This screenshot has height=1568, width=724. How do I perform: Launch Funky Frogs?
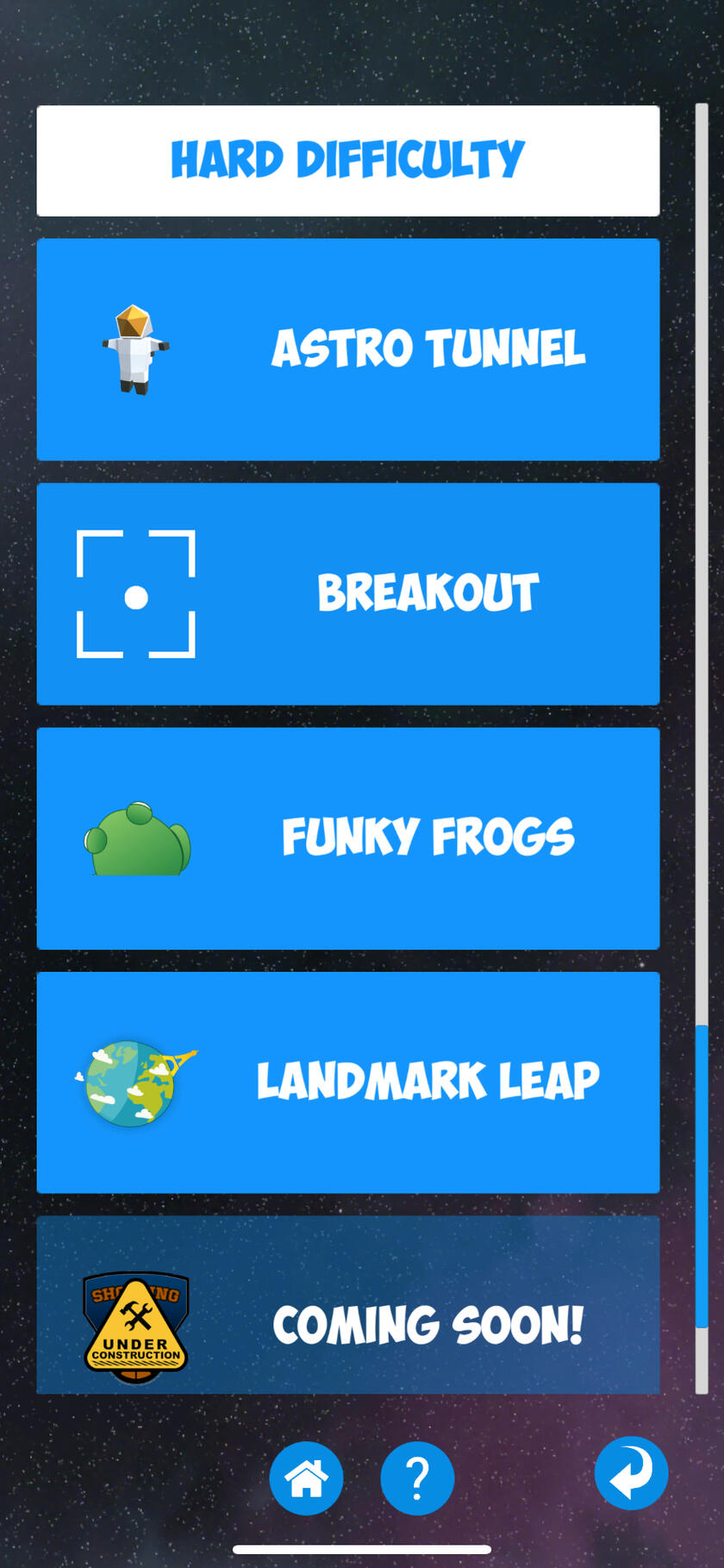click(348, 838)
